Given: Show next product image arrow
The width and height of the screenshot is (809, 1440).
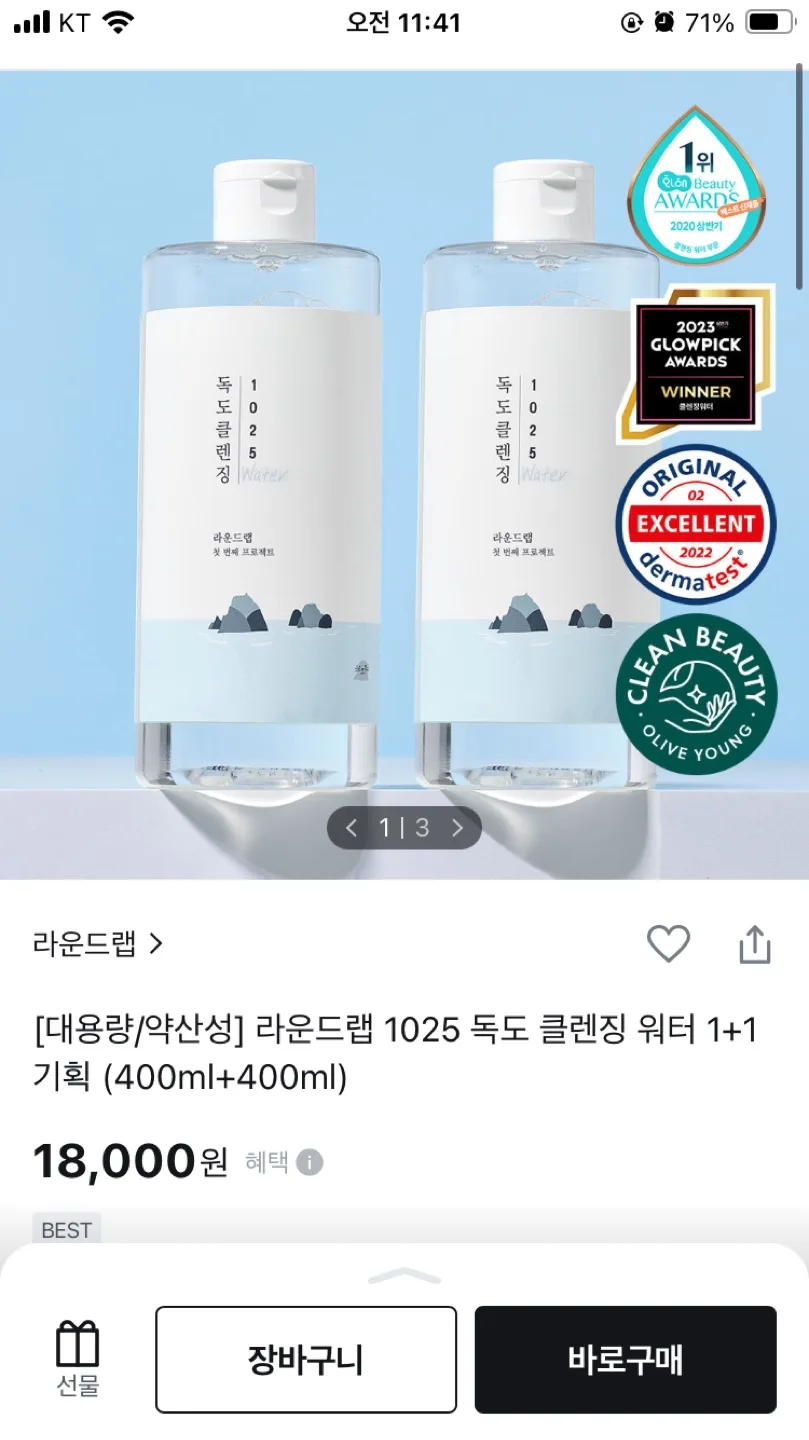Looking at the screenshot, I should tap(458, 828).
